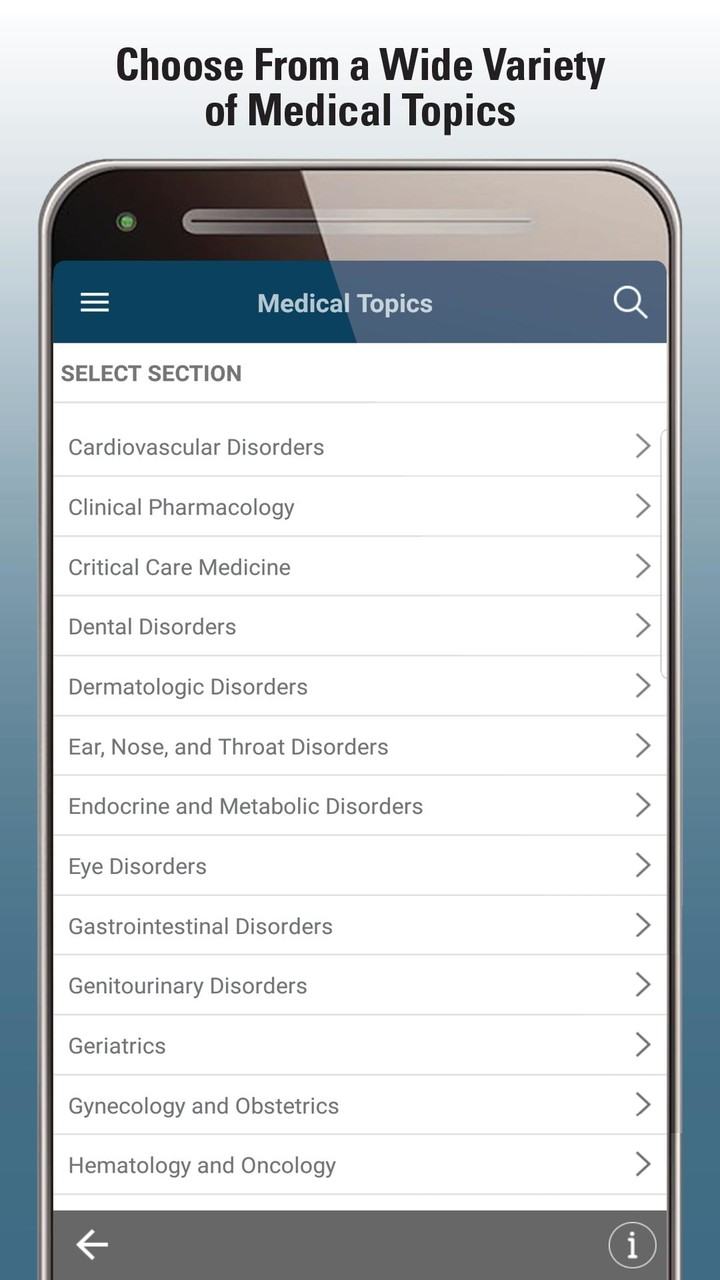Open search from the Medical Topics toolbar
The height and width of the screenshot is (1280, 720).
pos(629,302)
